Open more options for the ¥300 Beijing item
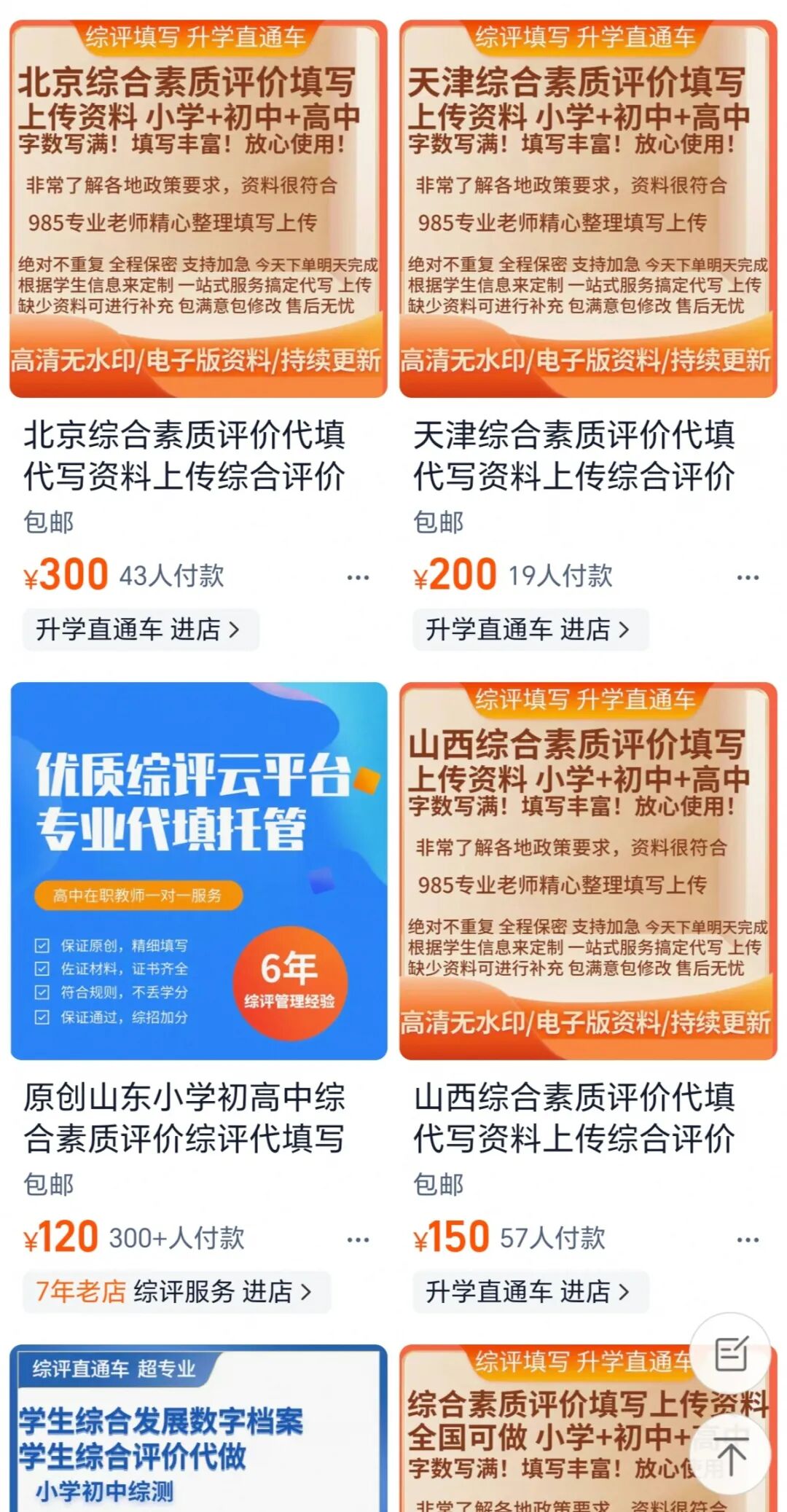 click(358, 578)
